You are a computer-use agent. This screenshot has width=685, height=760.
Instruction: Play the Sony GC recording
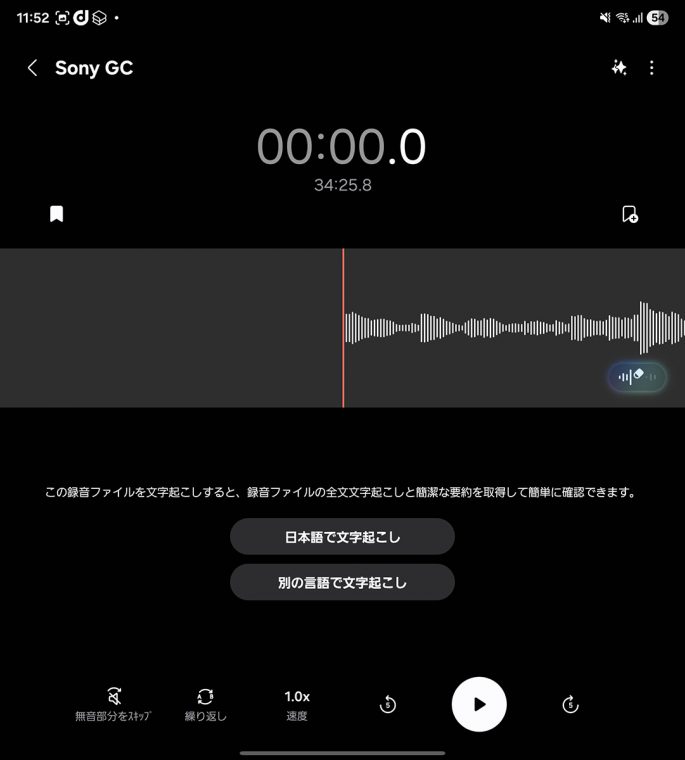click(479, 704)
